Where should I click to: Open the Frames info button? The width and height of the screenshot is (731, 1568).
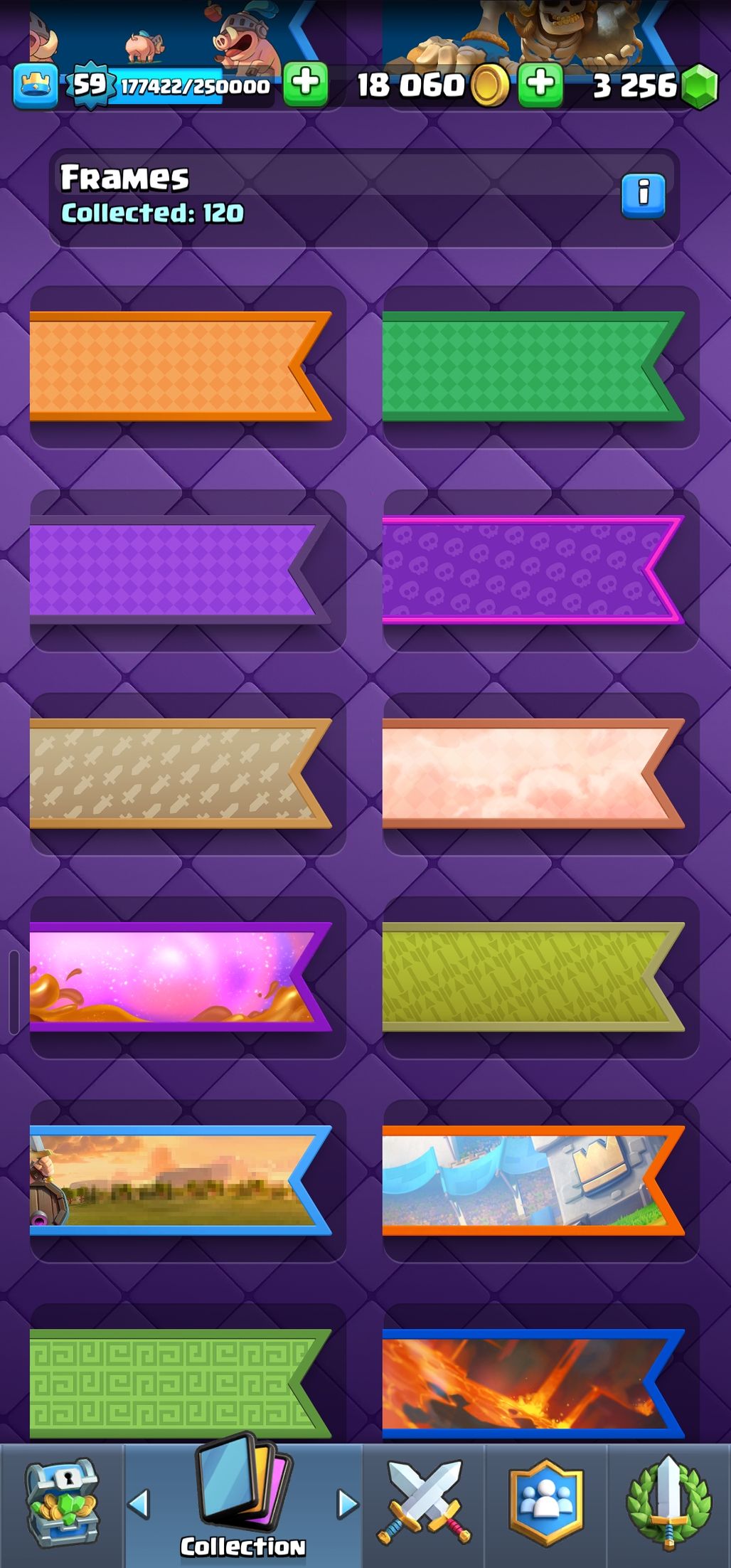pyautogui.click(x=644, y=194)
